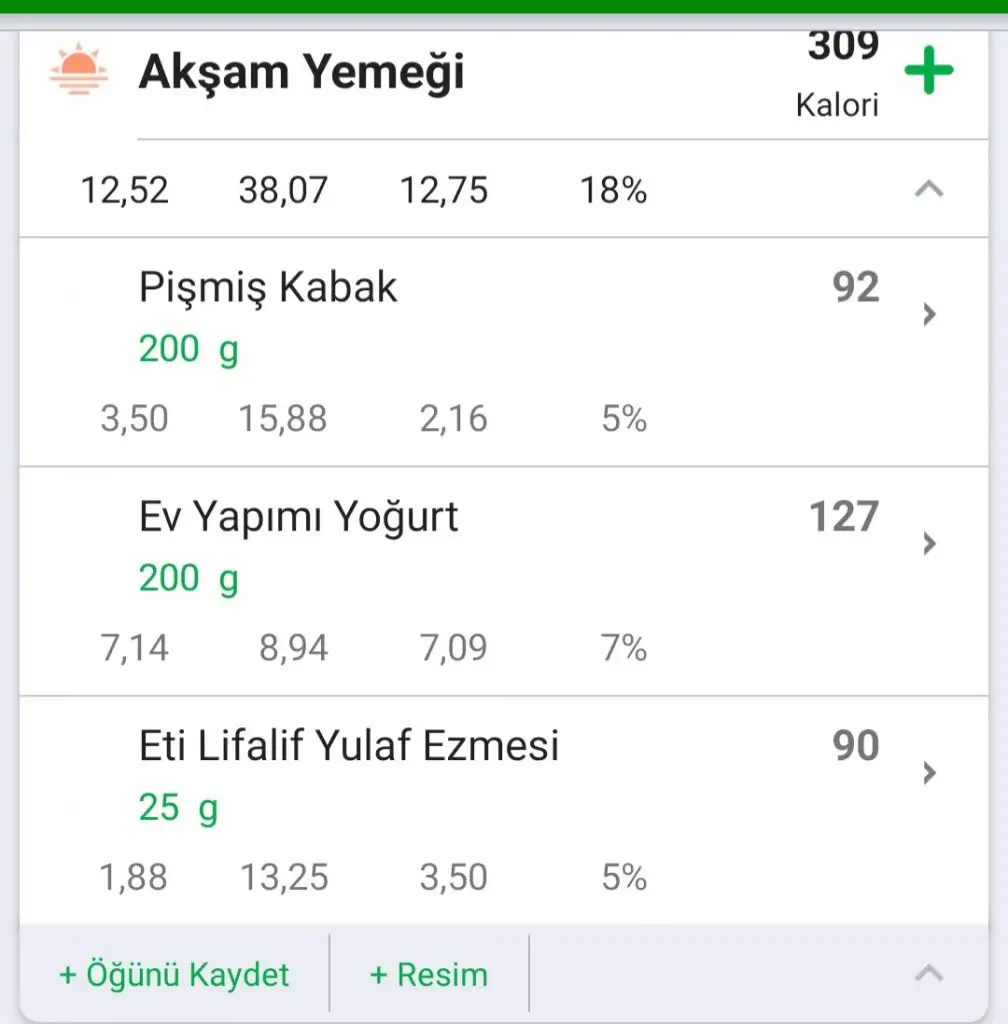The height and width of the screenshot is (1024, 1008).
Task: Add a picture with the Resim button
Action: [x=429, y=974]
